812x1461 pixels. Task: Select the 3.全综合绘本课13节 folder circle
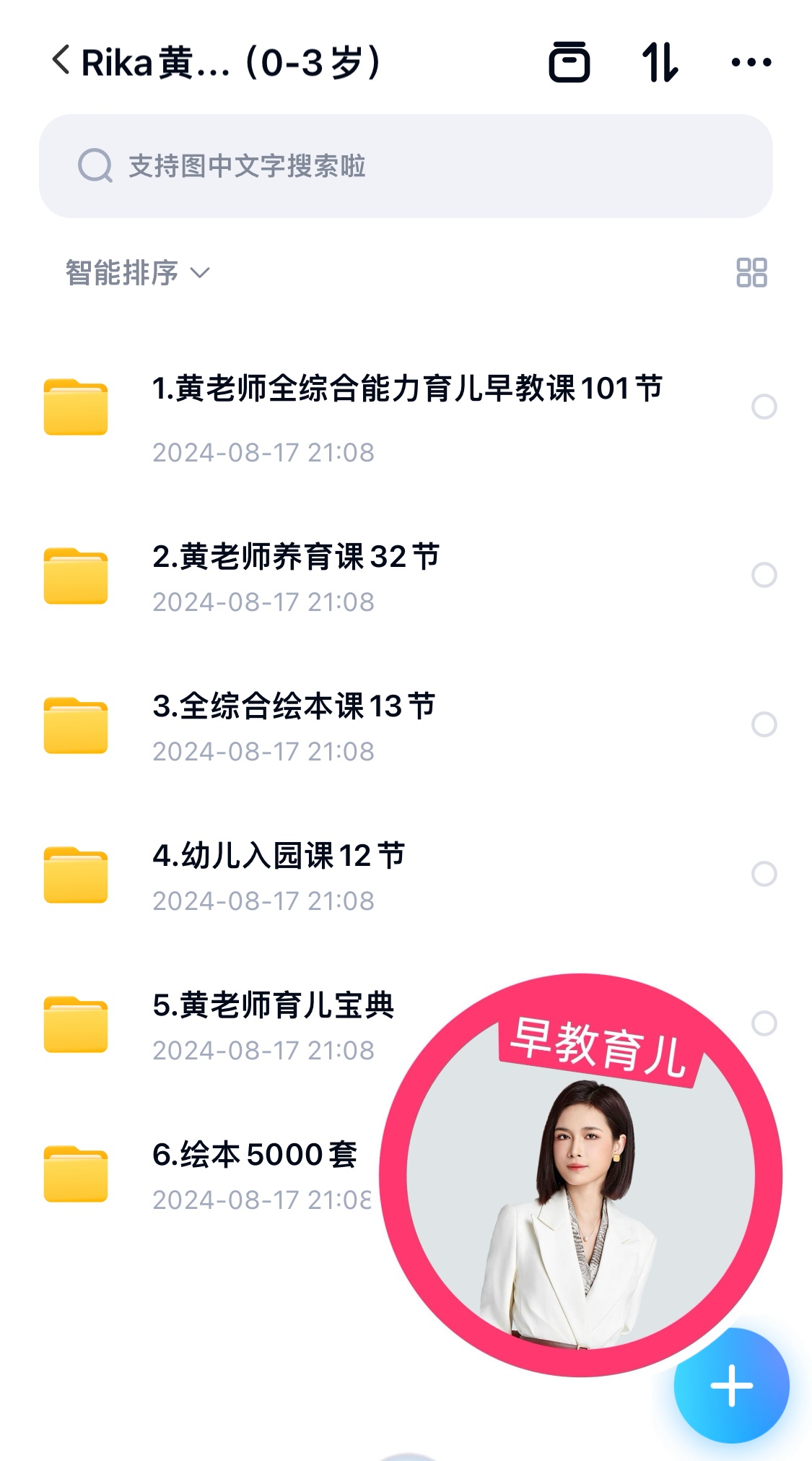(764, 724)
